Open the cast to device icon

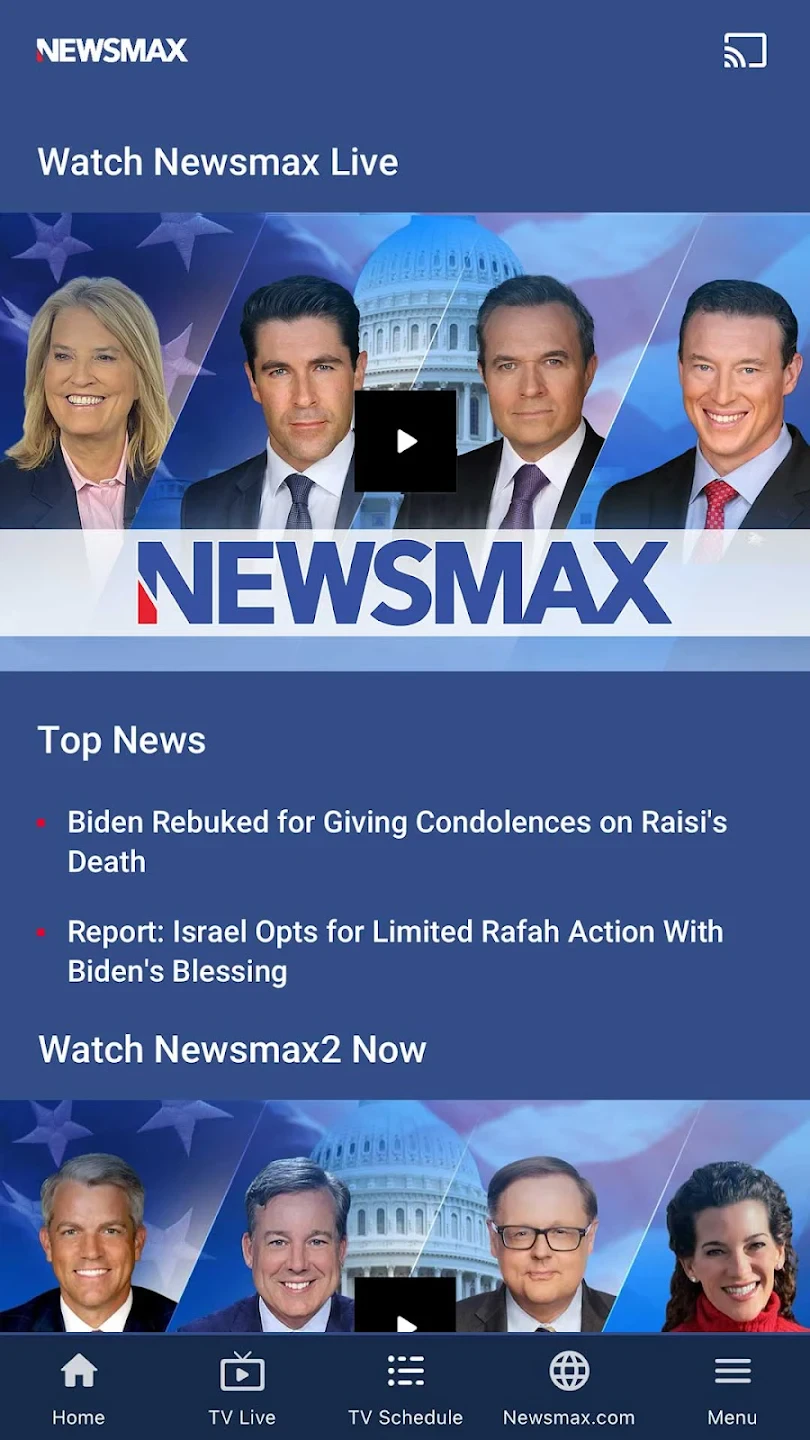point(745,51)
